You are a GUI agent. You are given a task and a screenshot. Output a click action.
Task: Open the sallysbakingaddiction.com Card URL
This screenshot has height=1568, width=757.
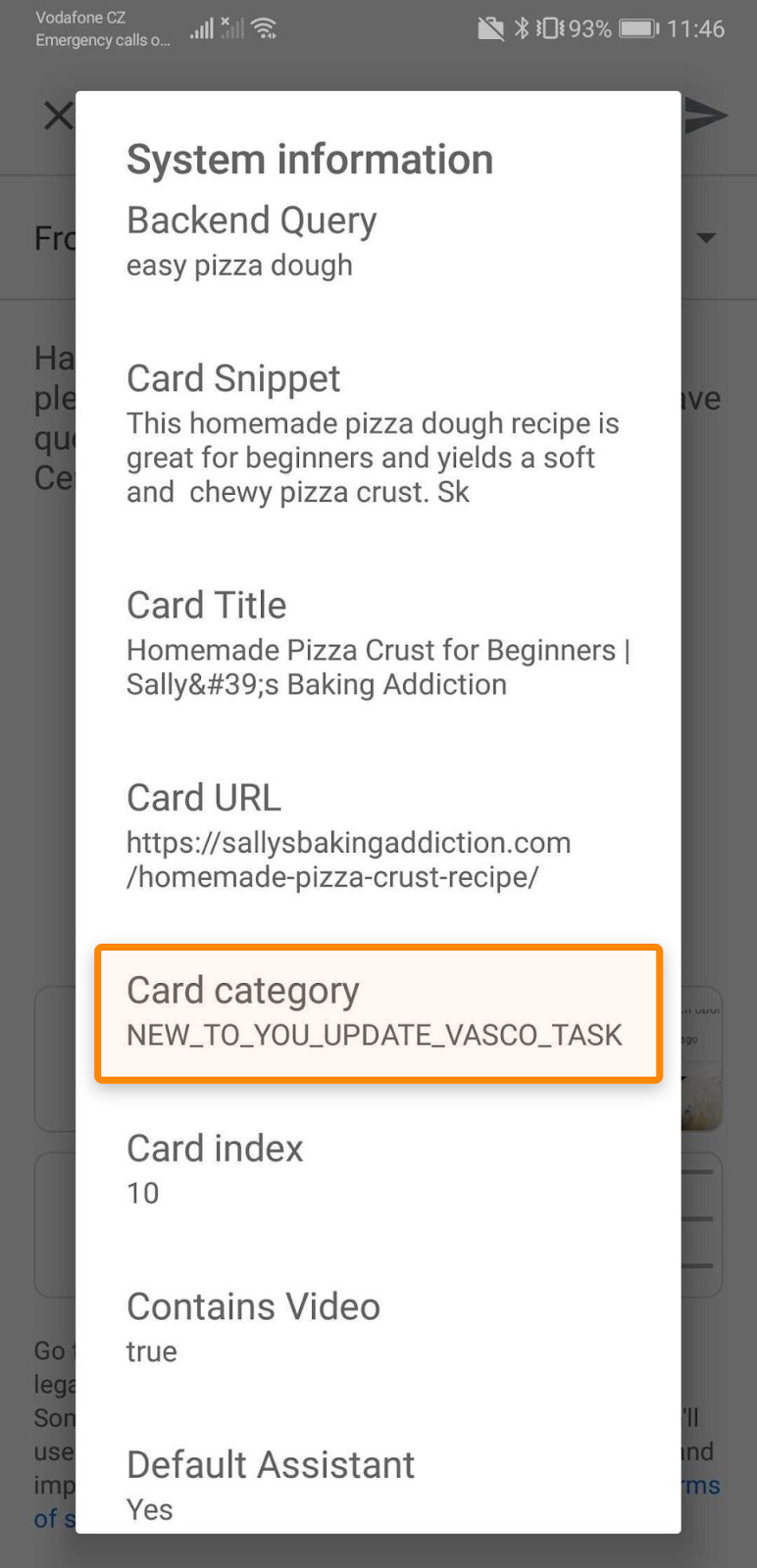tap(348, 859)
